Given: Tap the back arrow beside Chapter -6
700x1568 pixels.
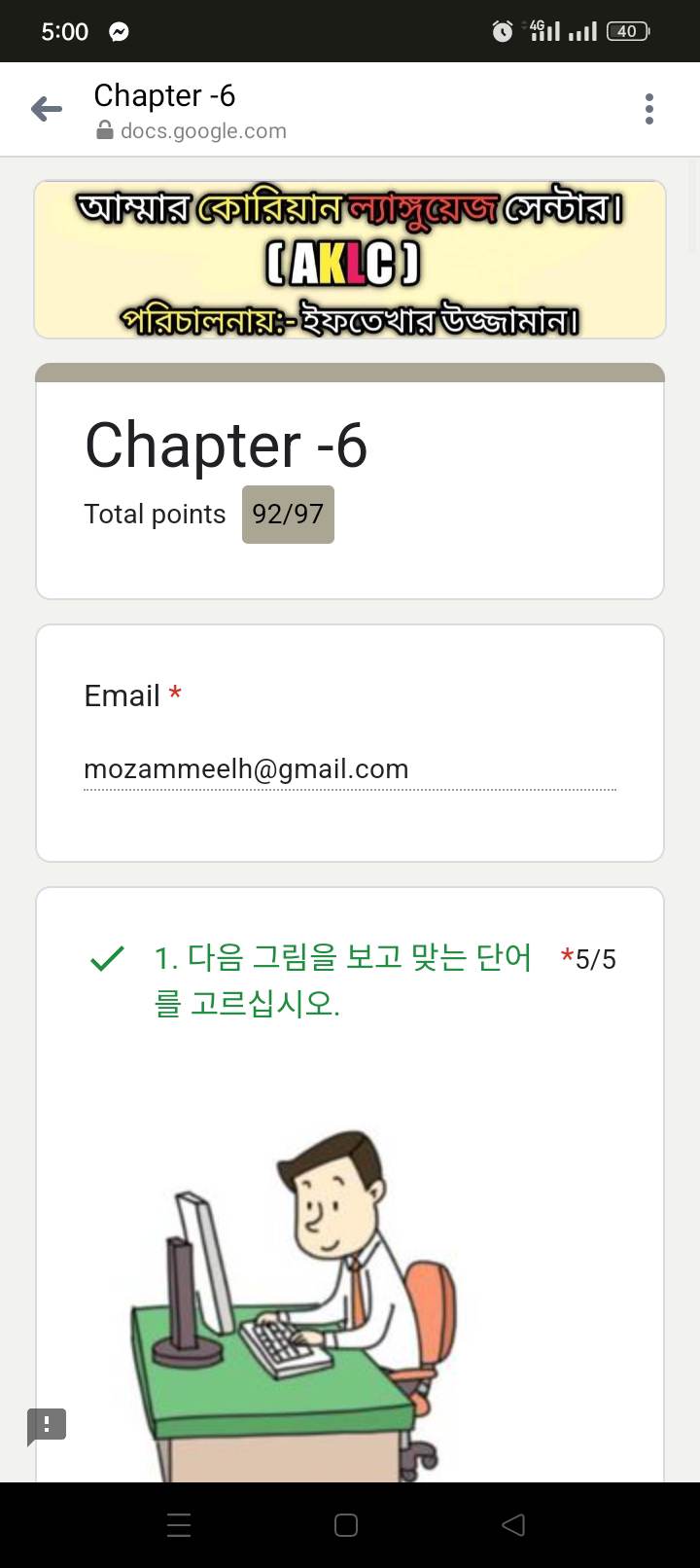Looking at the screenshot, I should pos(47,109).
